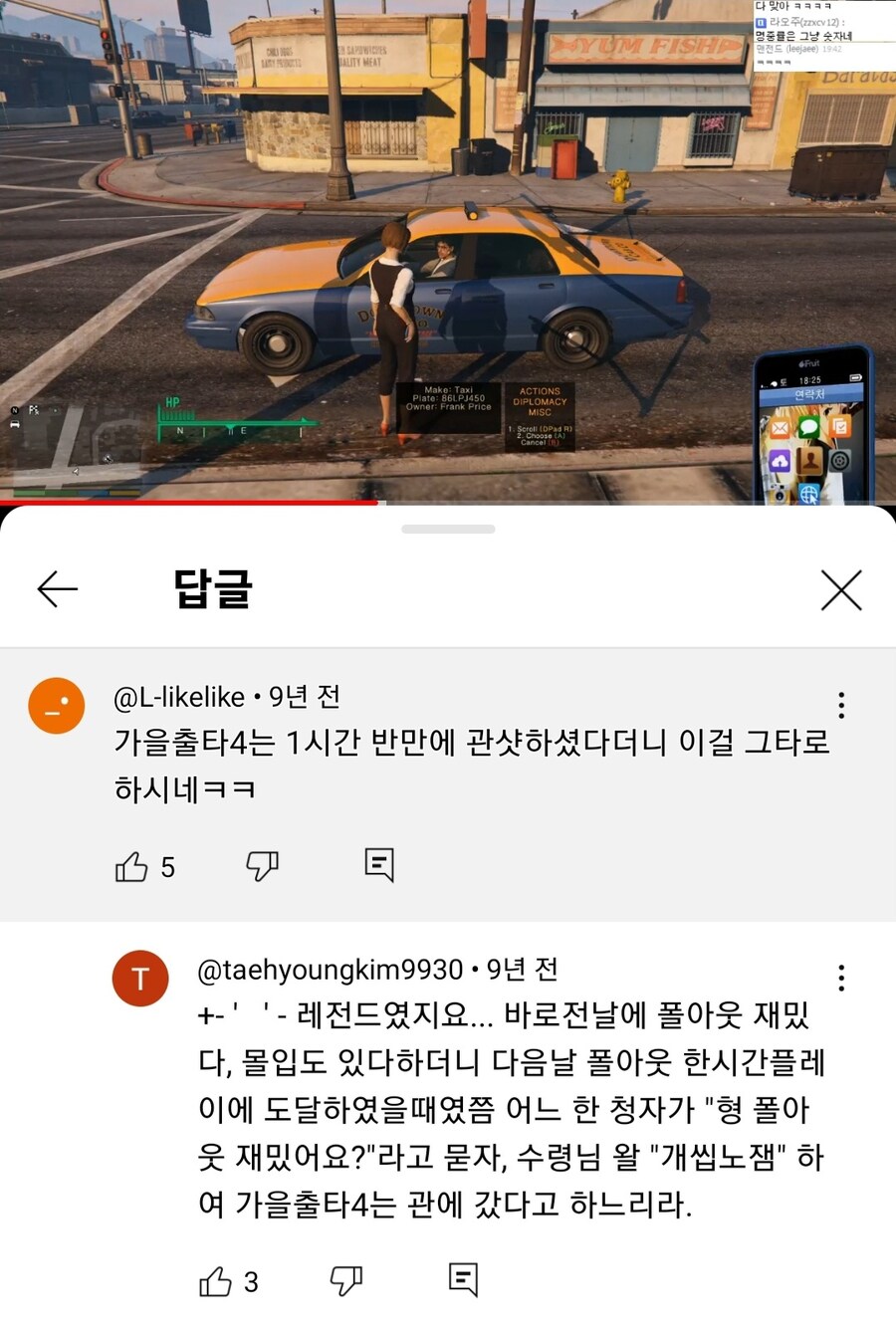The image size is (896, 1321).
Task: Dislike the reply by @taehyoungkim9930
Action: point(345,1280)
